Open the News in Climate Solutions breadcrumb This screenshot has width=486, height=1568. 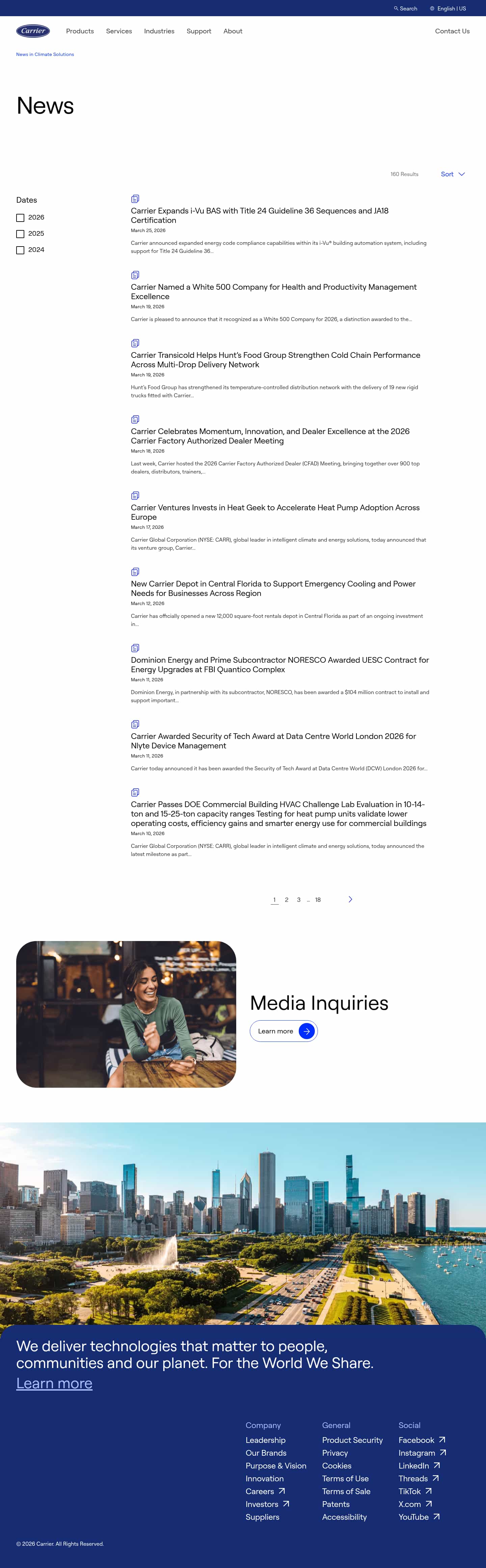(x=45, y=55)
